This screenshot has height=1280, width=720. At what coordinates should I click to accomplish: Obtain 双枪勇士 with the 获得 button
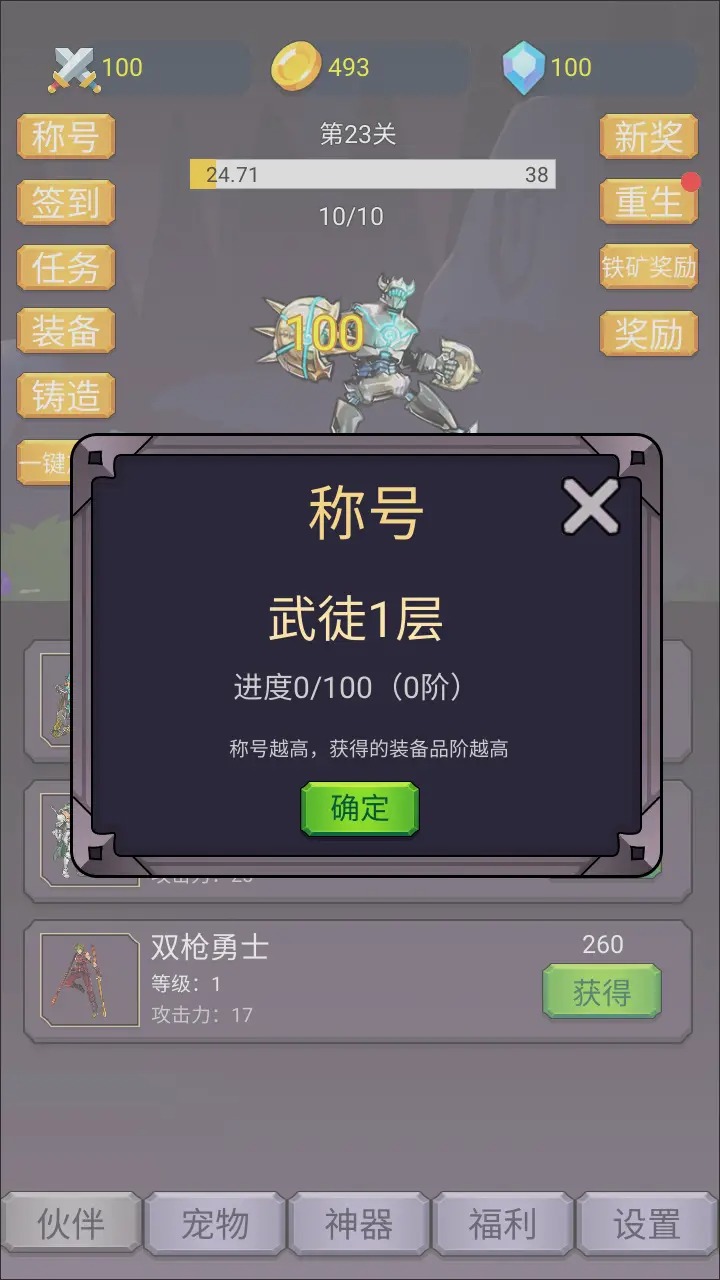(601, 992)
